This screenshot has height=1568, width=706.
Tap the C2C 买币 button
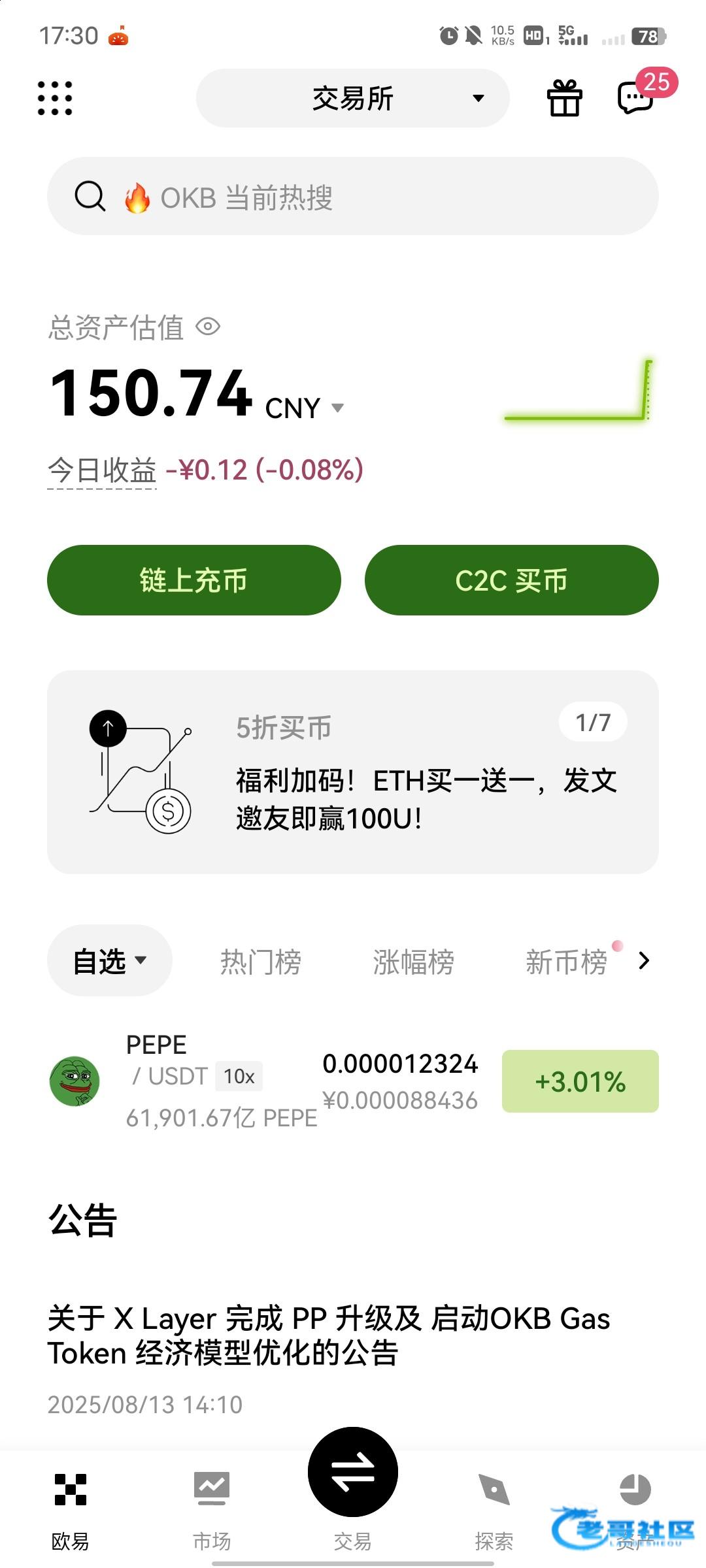[512, 580]
